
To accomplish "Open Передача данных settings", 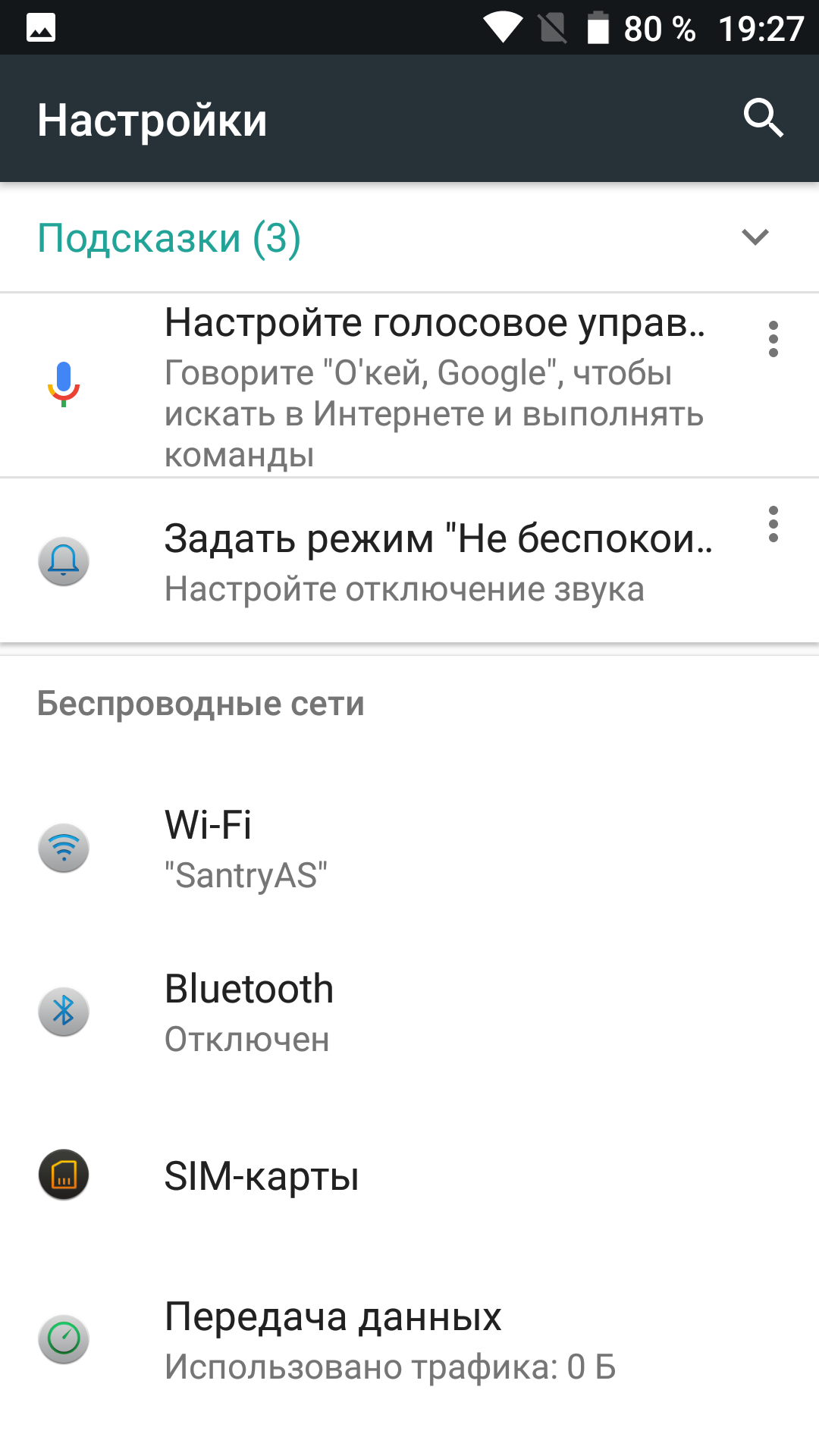I will 409,1339.
